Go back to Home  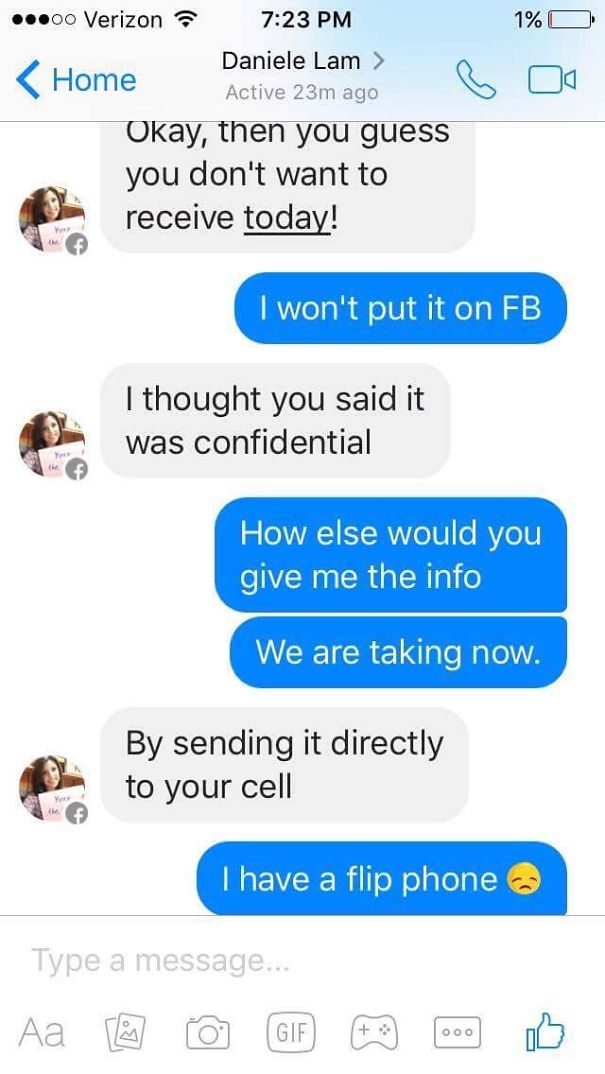(x=78, y=79)
